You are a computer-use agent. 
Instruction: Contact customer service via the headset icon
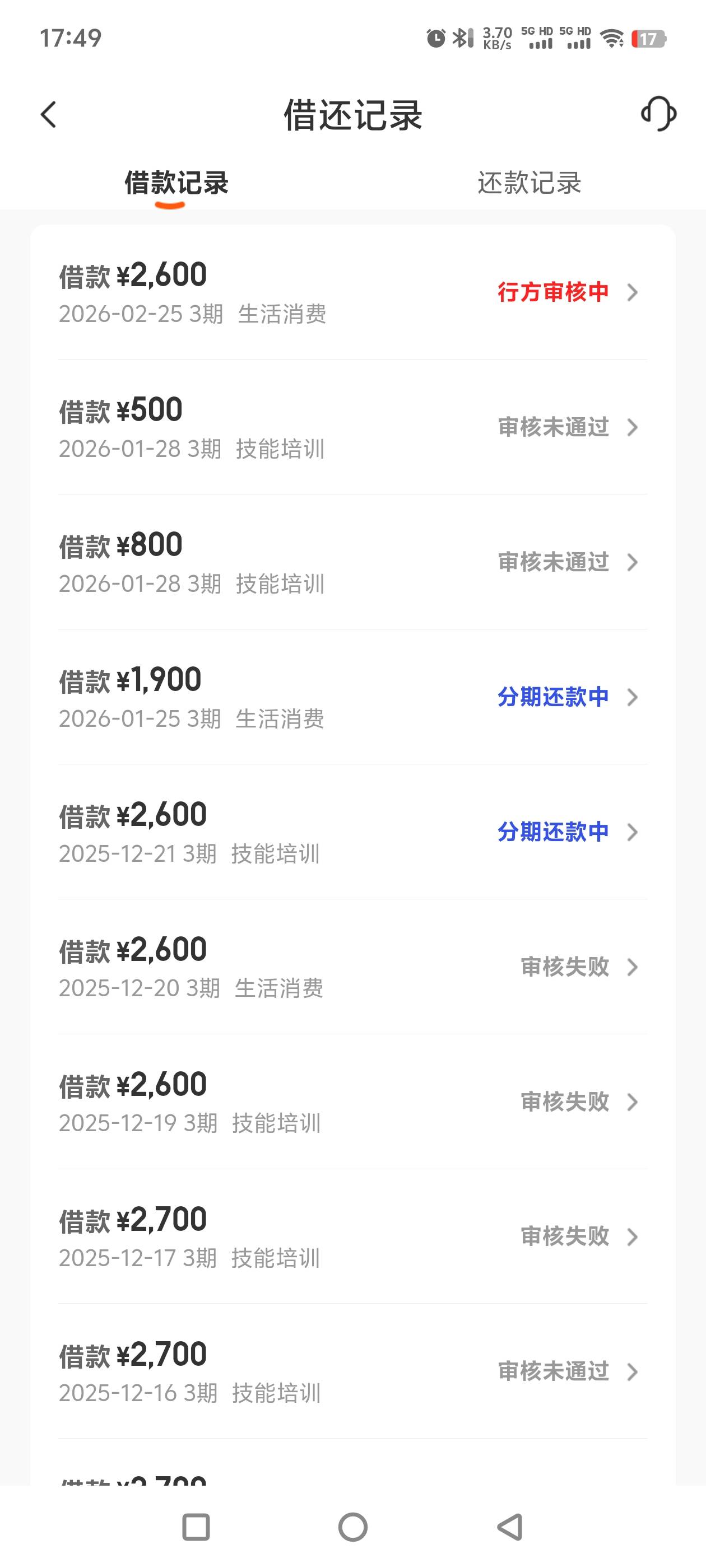[658, 114]
